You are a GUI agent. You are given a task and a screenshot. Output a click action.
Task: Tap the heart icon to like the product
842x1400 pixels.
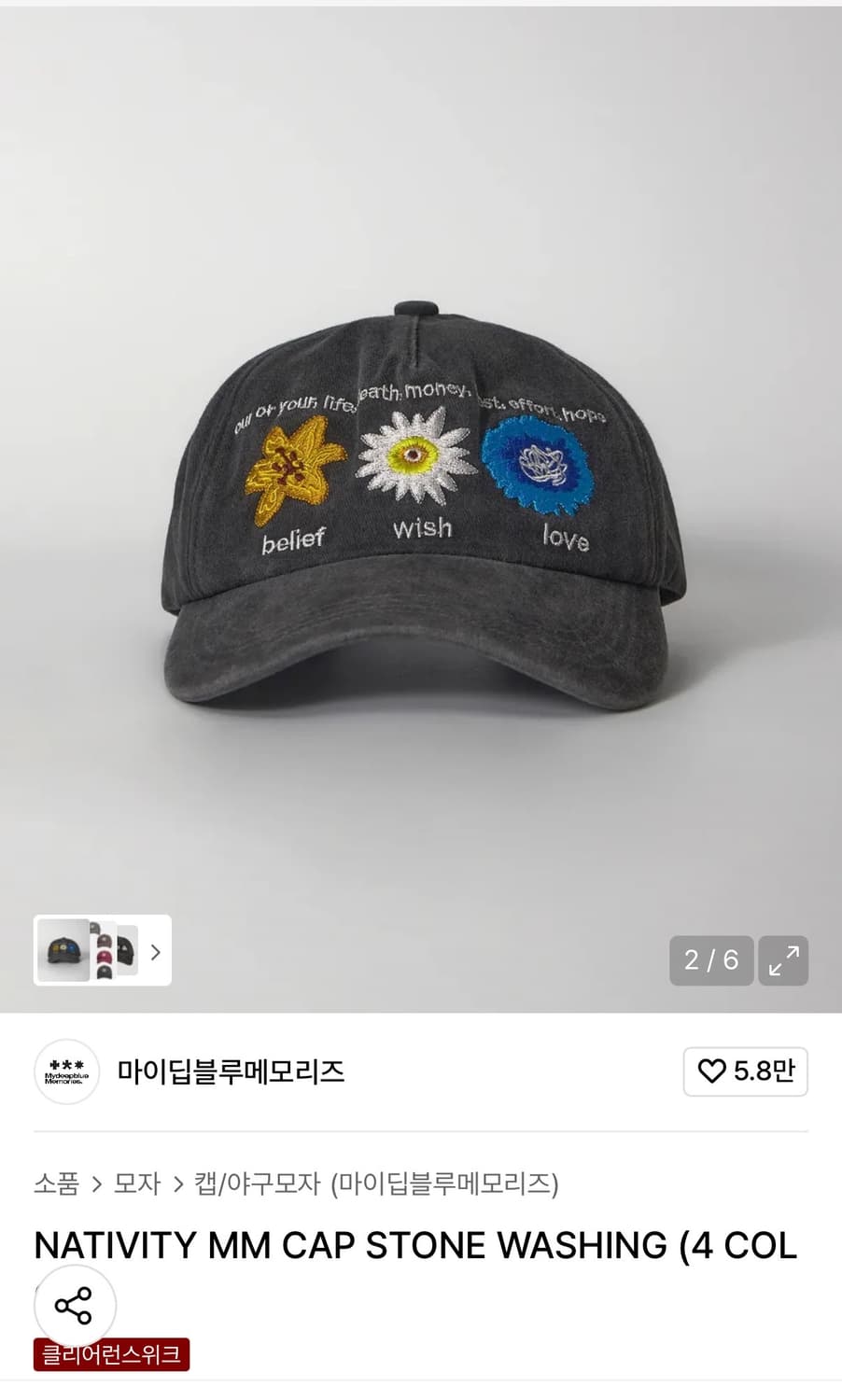click(x=714, y=1072)
